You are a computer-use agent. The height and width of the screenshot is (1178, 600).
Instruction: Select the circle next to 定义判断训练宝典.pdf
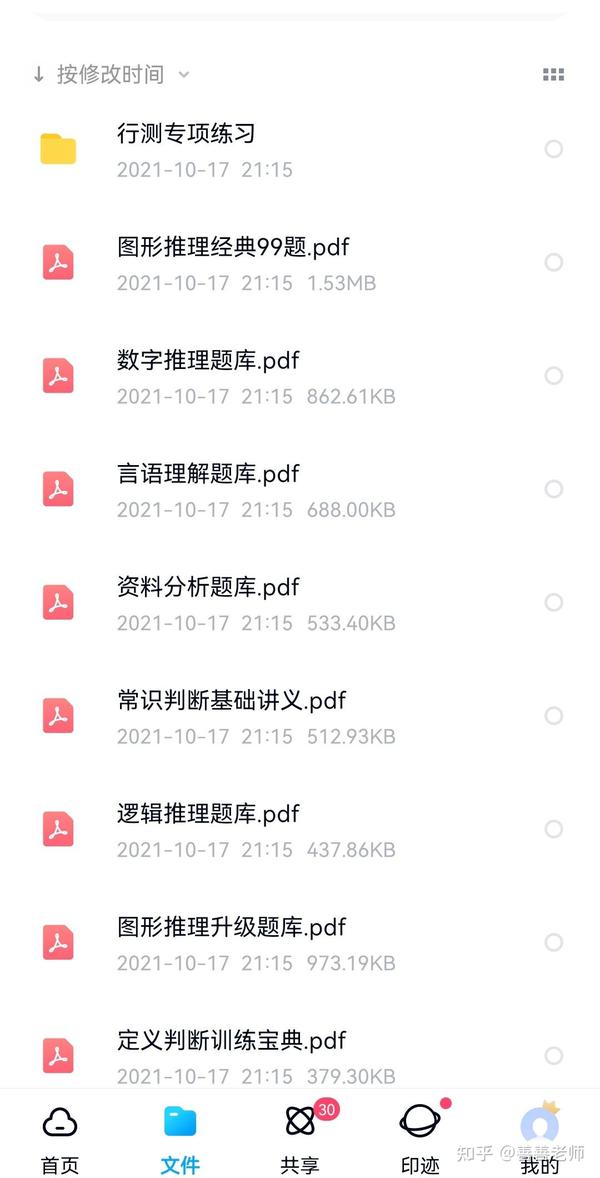(x=553, y=1056)
